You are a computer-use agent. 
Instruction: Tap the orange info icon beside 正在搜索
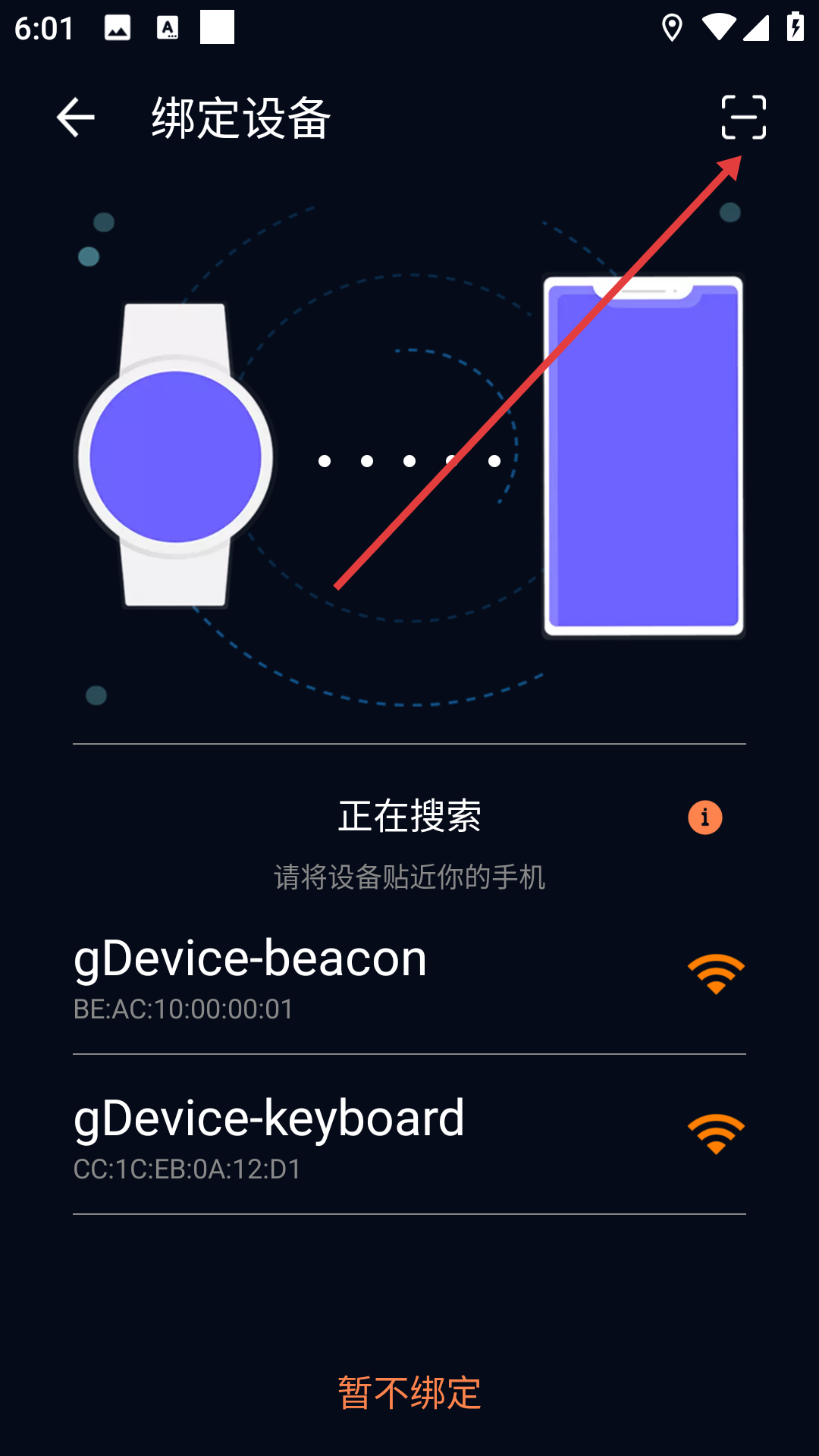point(704,817)
